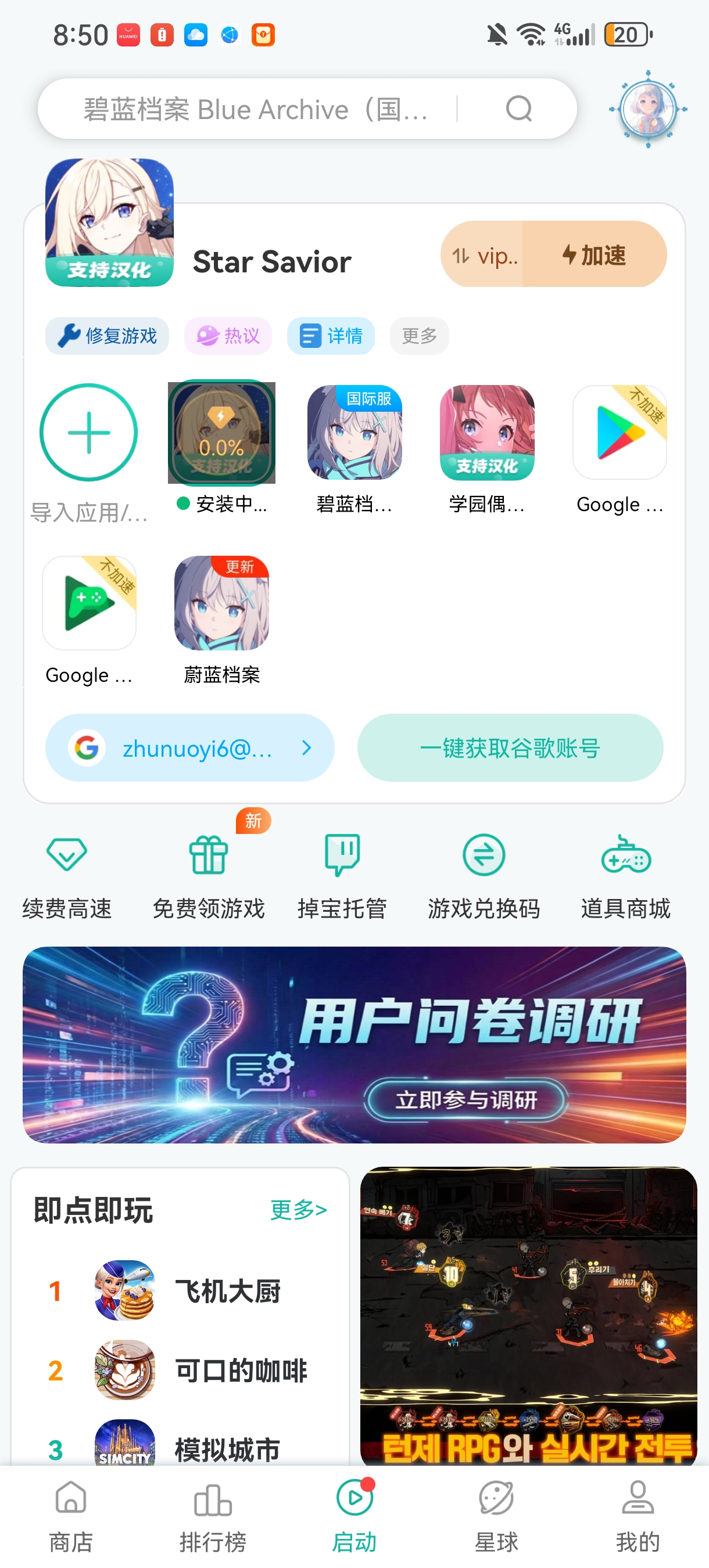This screenshot has height=1568, width=709.
Task: Expand the 更多 options chip
Action: [x=419, y=336]
